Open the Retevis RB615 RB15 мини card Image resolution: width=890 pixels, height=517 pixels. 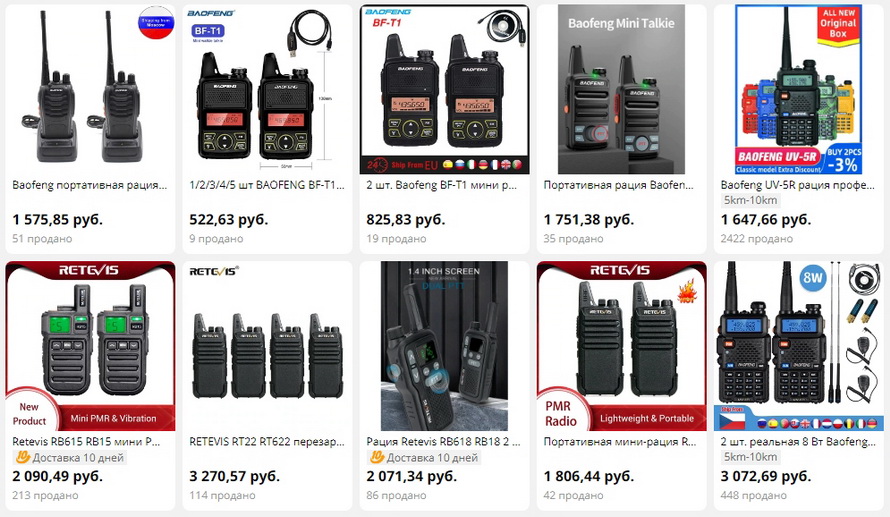coord(90,347)
